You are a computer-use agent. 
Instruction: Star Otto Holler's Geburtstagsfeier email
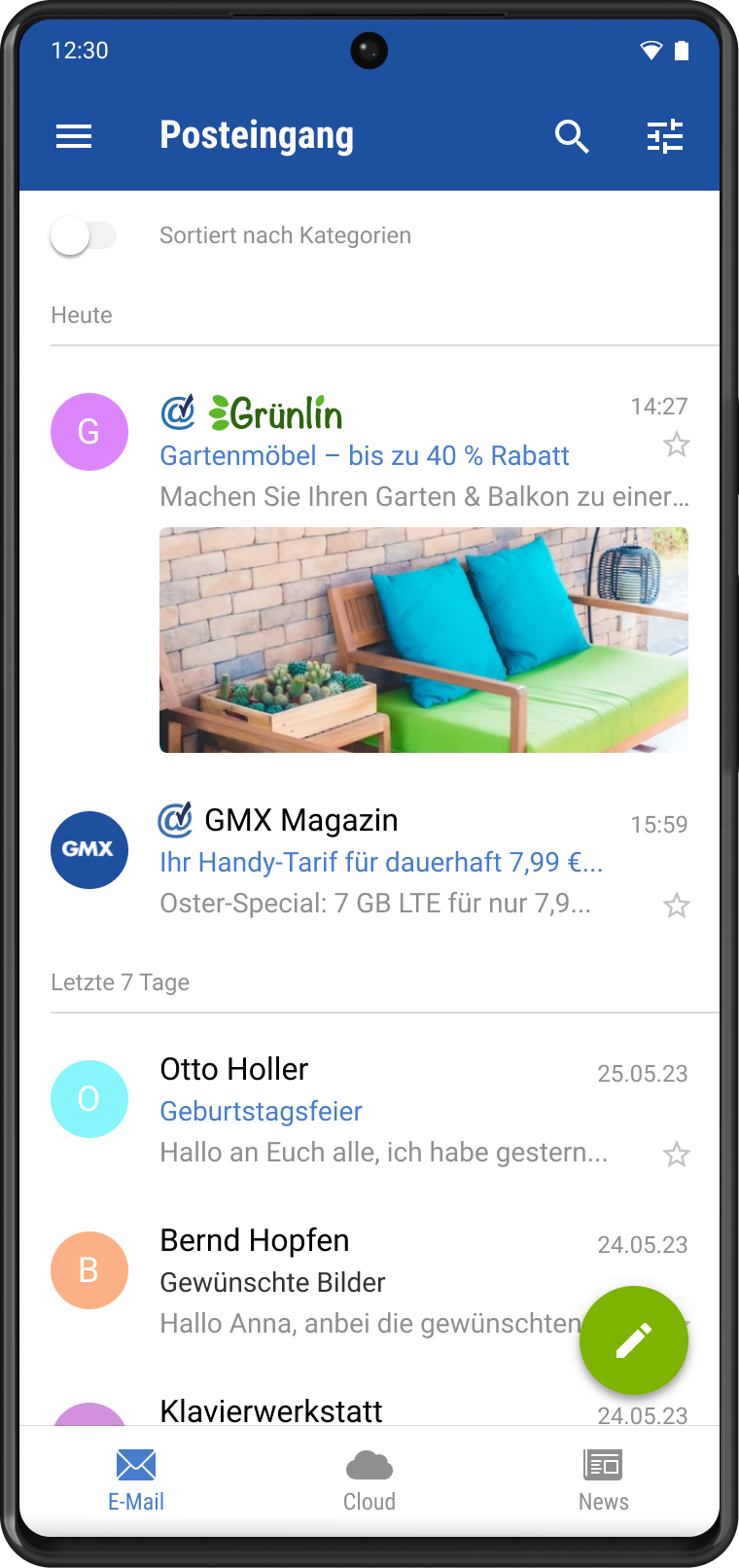(x=677, y=1155)
